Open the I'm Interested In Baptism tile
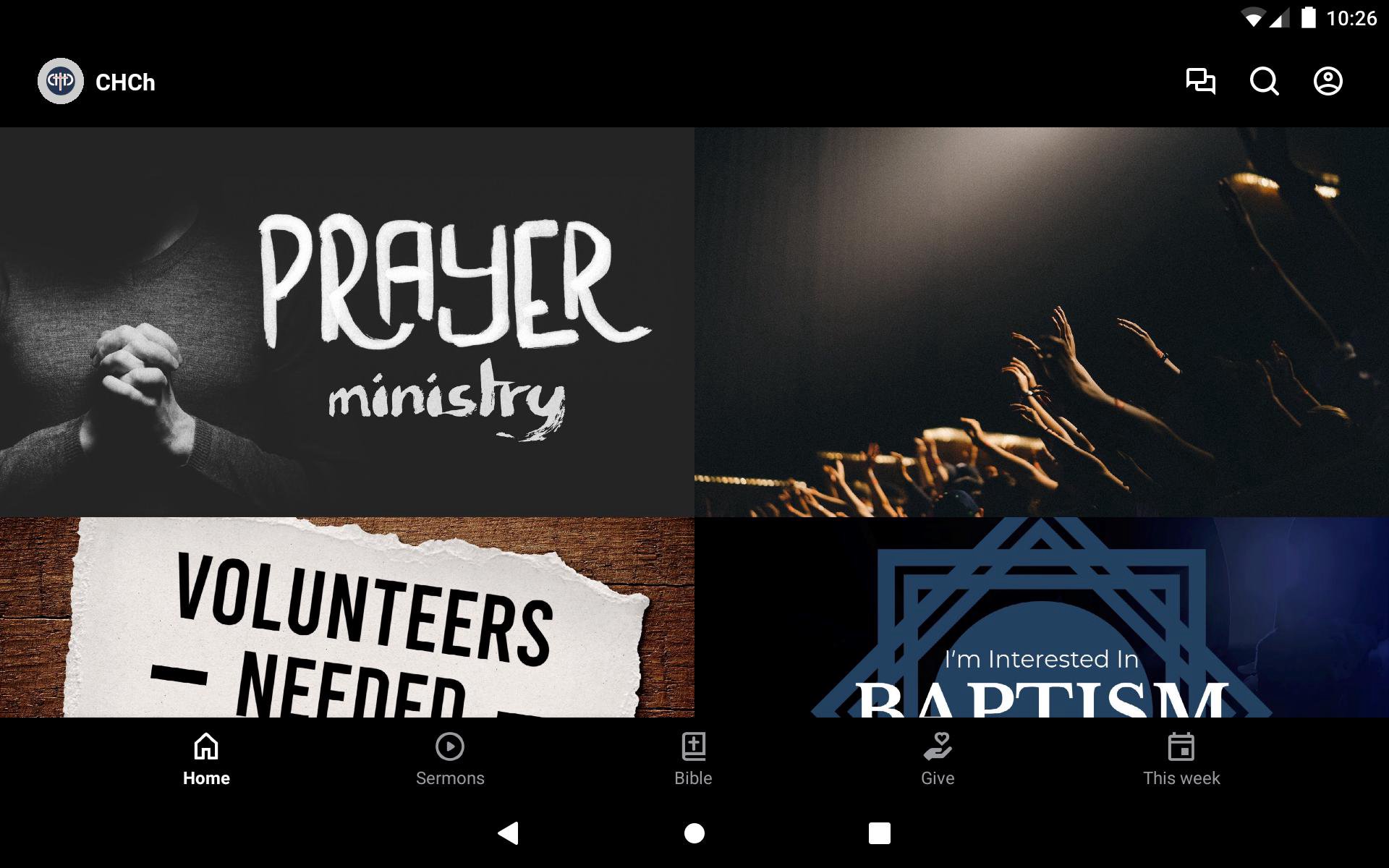The image size is (1389, 868). 1042,618
